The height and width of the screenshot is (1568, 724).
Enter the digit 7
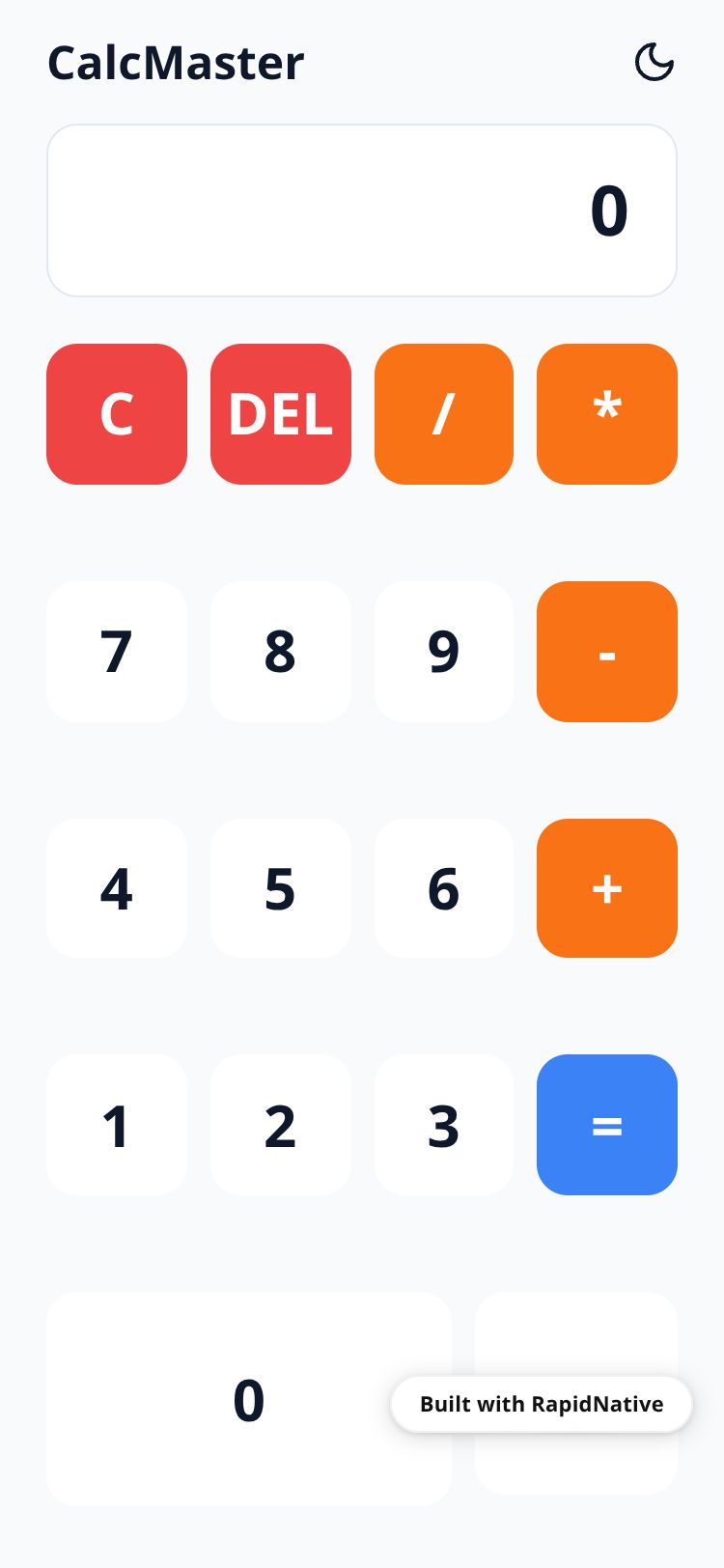coord(117,652)
